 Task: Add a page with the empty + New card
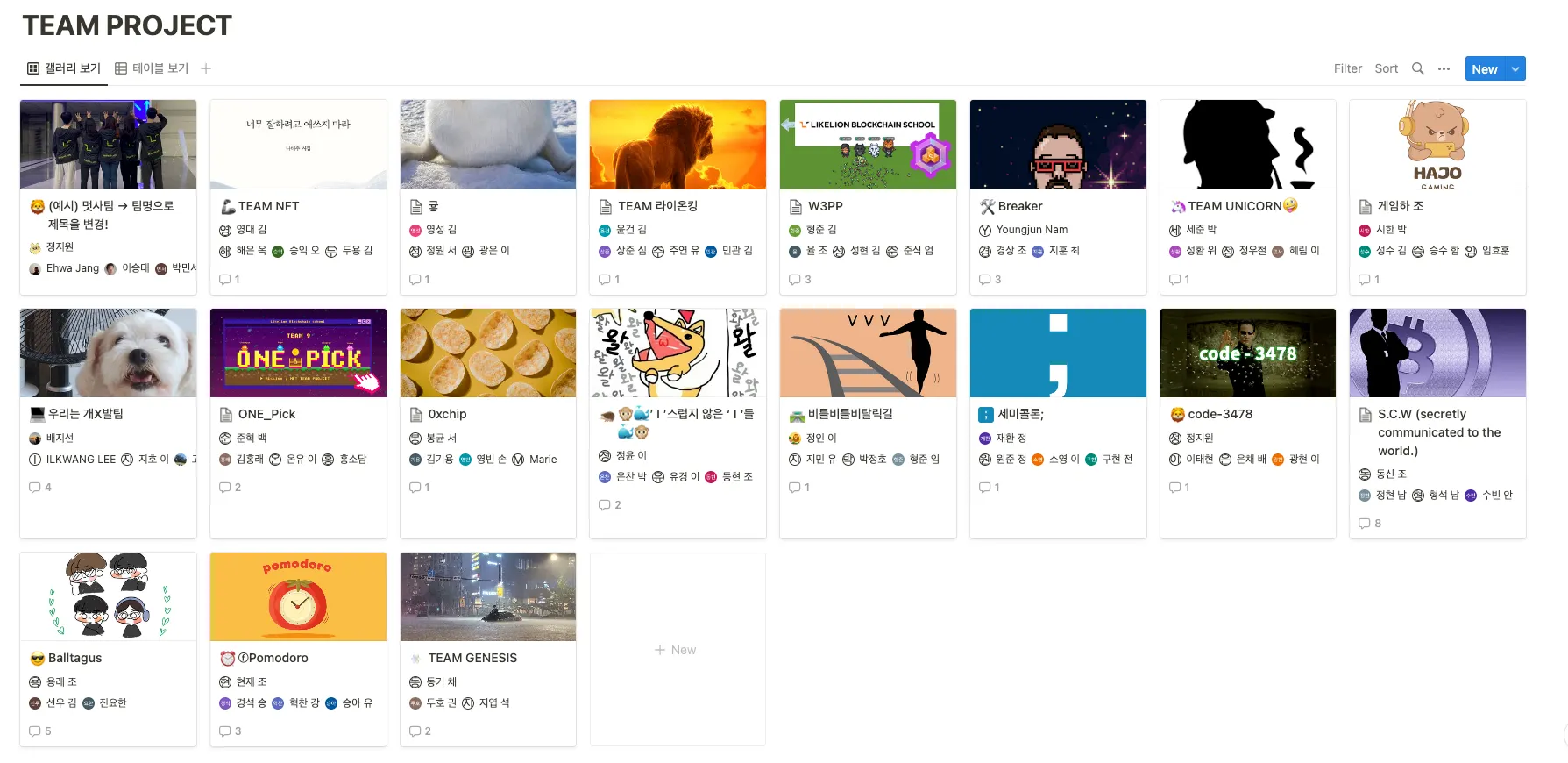tap(676, 650)
